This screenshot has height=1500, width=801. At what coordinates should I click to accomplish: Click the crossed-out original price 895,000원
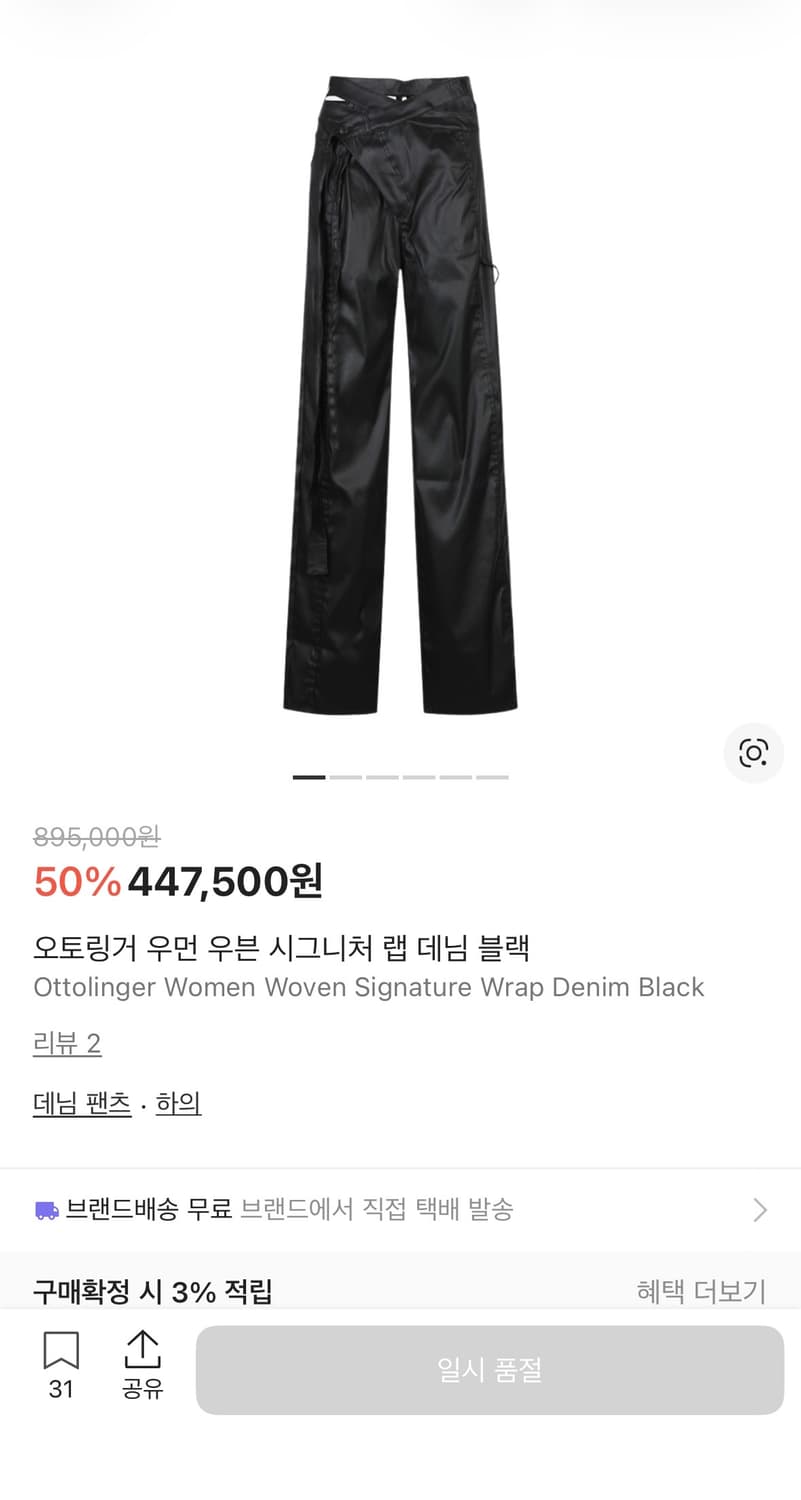[x=95, y=837]
